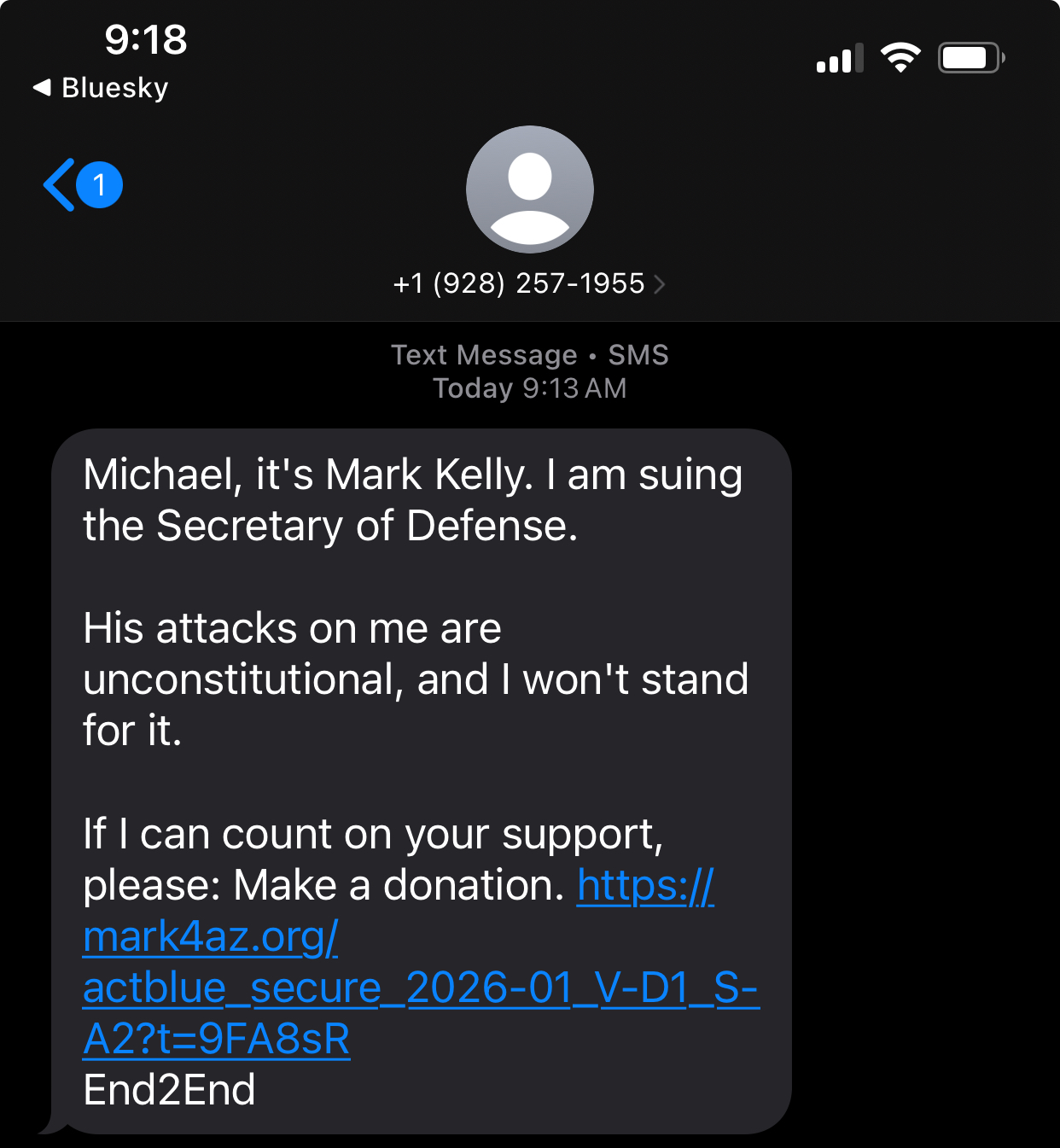Tap the sender's contact avatar
This screenshot has width=1060, height=1148.
(529, 189)
